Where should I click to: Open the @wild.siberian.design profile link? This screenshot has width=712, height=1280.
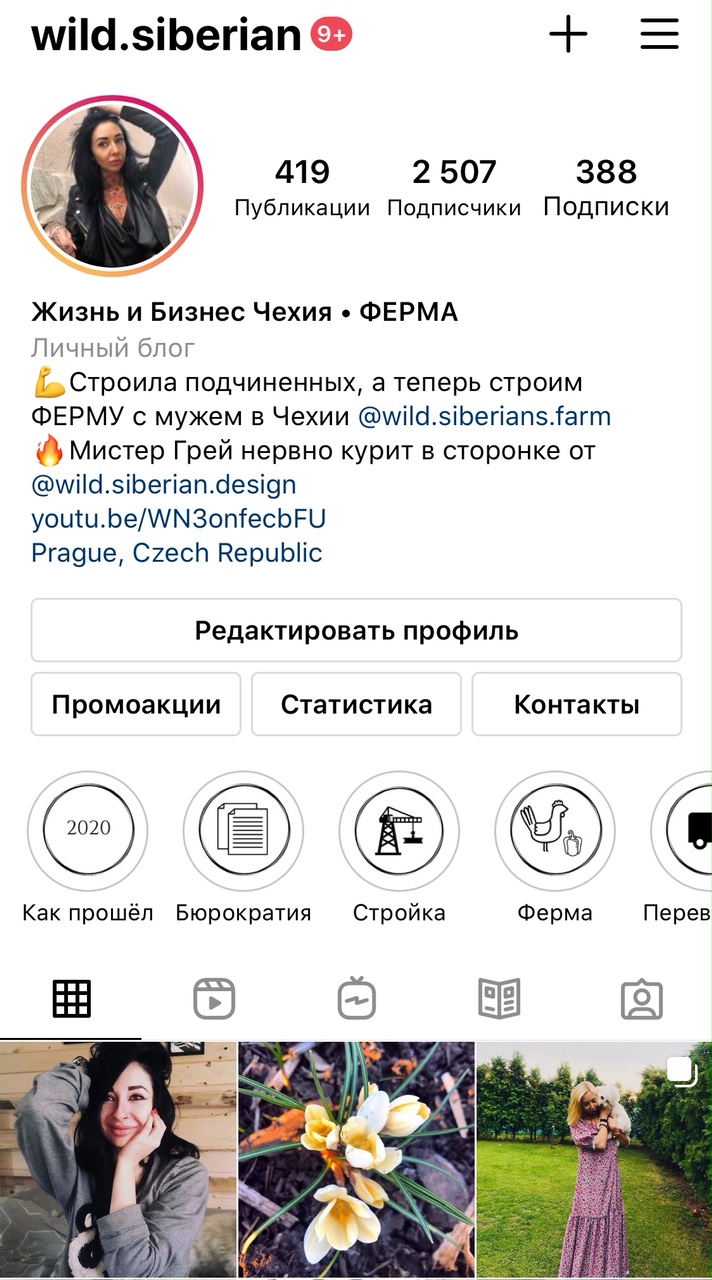click(x=164, y=485)
